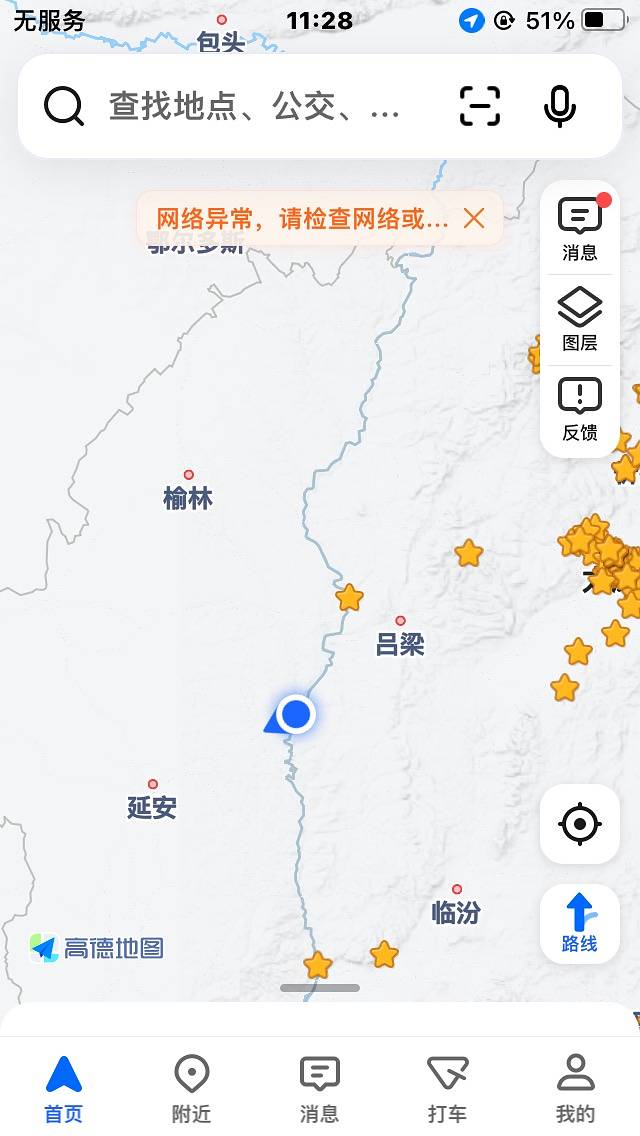640x1136 pixels.
Task: Open the 图层 map layers panel
Action: (579, 320)
